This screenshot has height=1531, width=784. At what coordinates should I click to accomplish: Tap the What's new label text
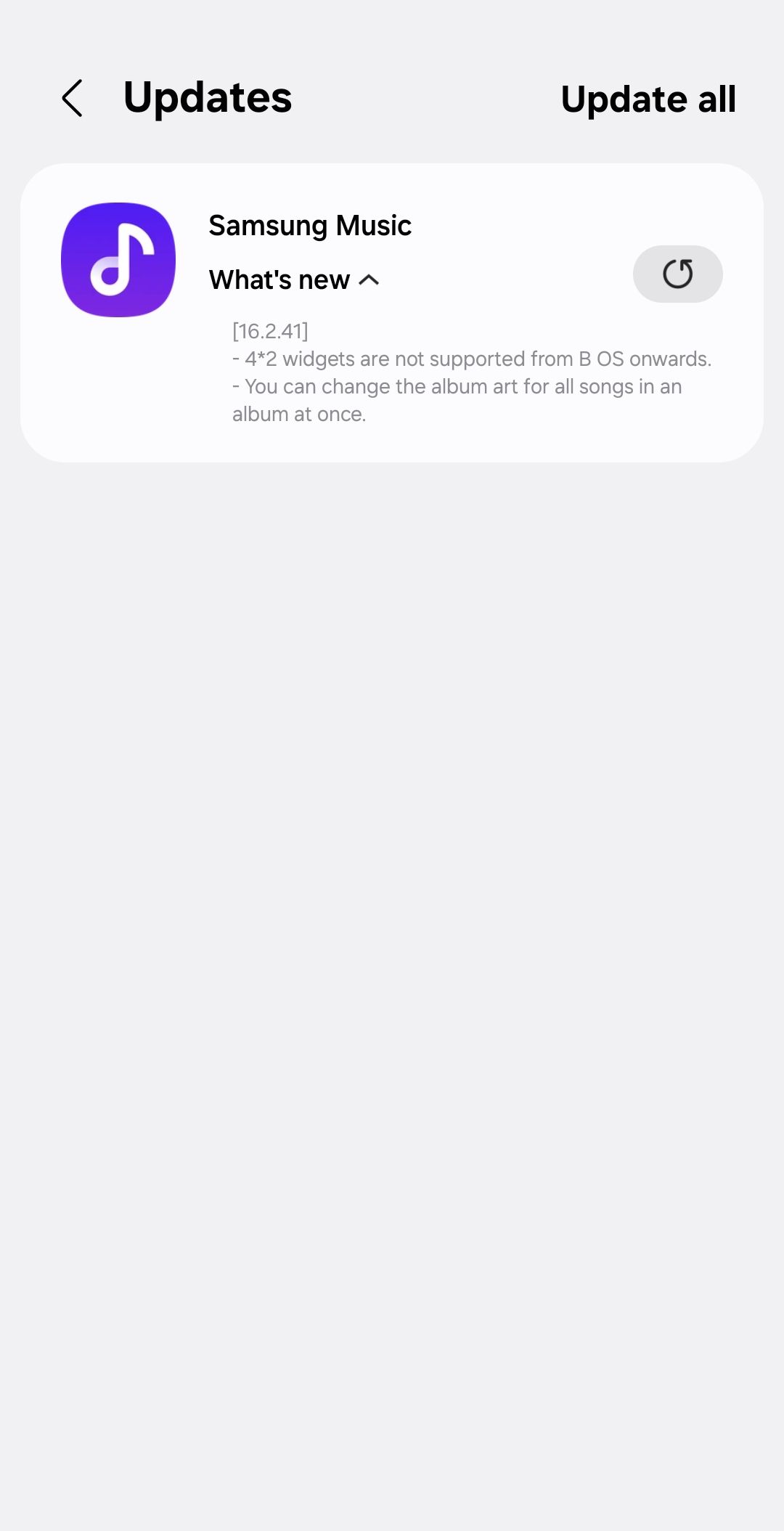click(279, 279)
